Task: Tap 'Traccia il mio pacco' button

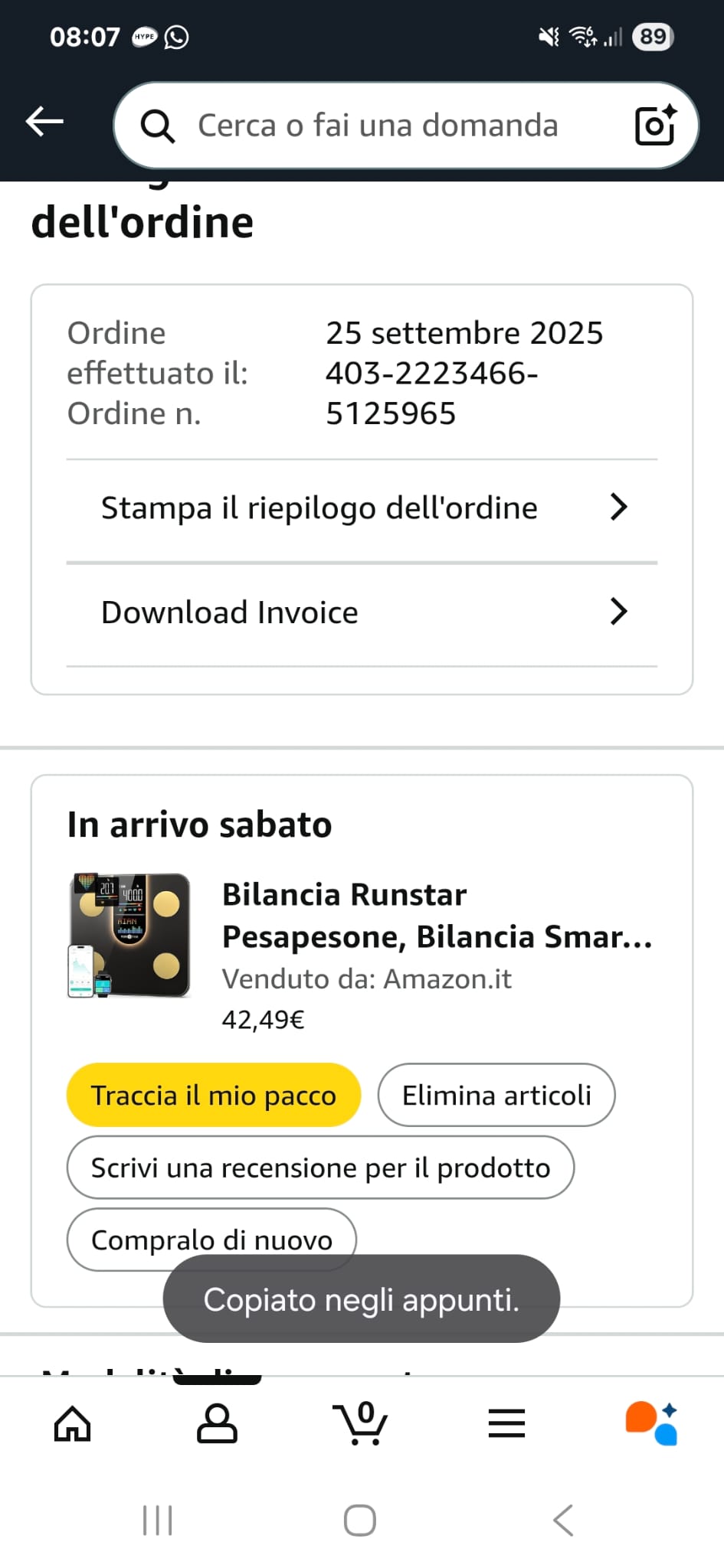Action: click(213, 1096)
